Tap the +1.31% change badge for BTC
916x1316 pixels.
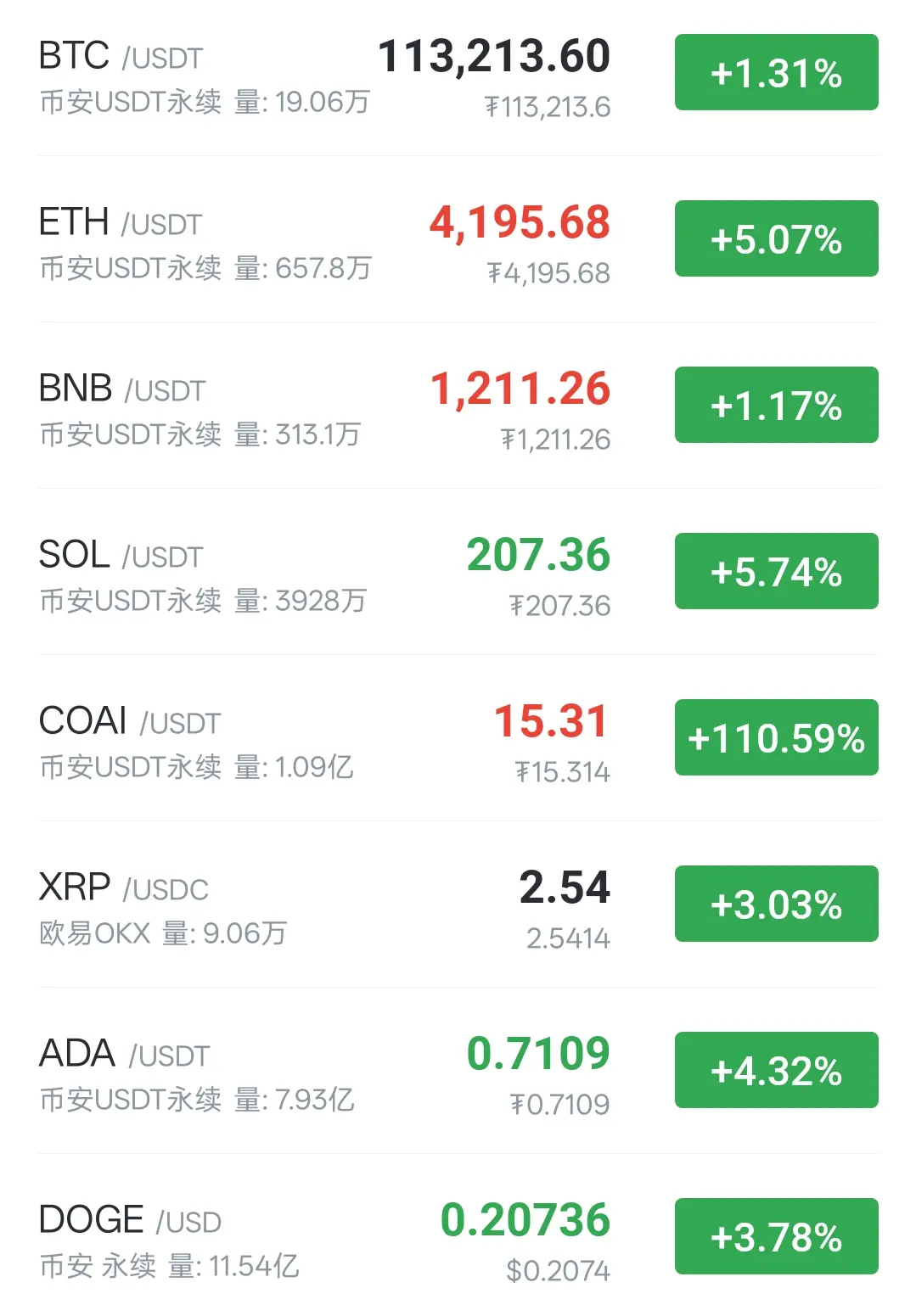click(x=776, y=73)
